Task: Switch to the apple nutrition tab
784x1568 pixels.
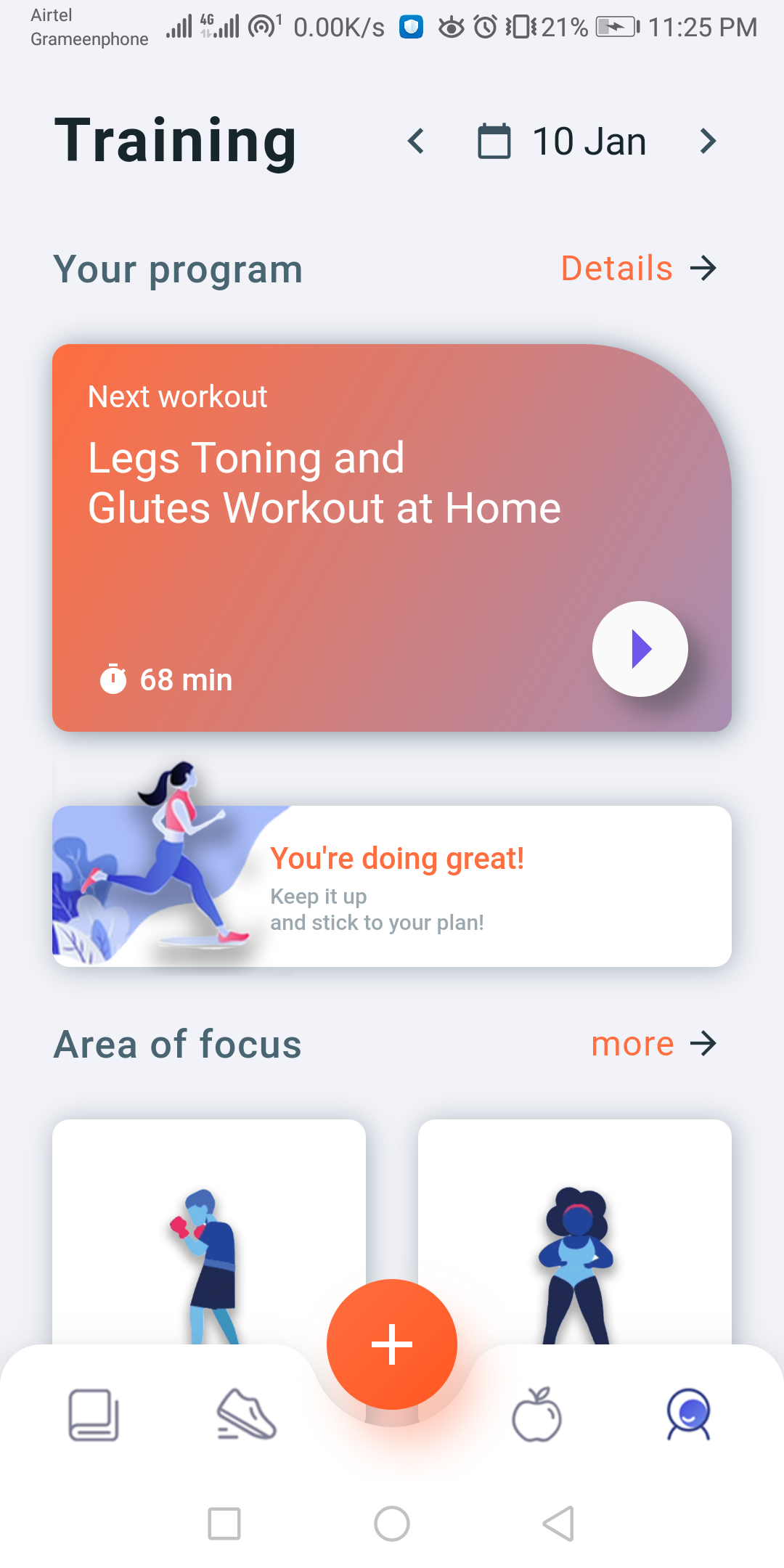Action: pyautogui.click(x=536, y=1414)
